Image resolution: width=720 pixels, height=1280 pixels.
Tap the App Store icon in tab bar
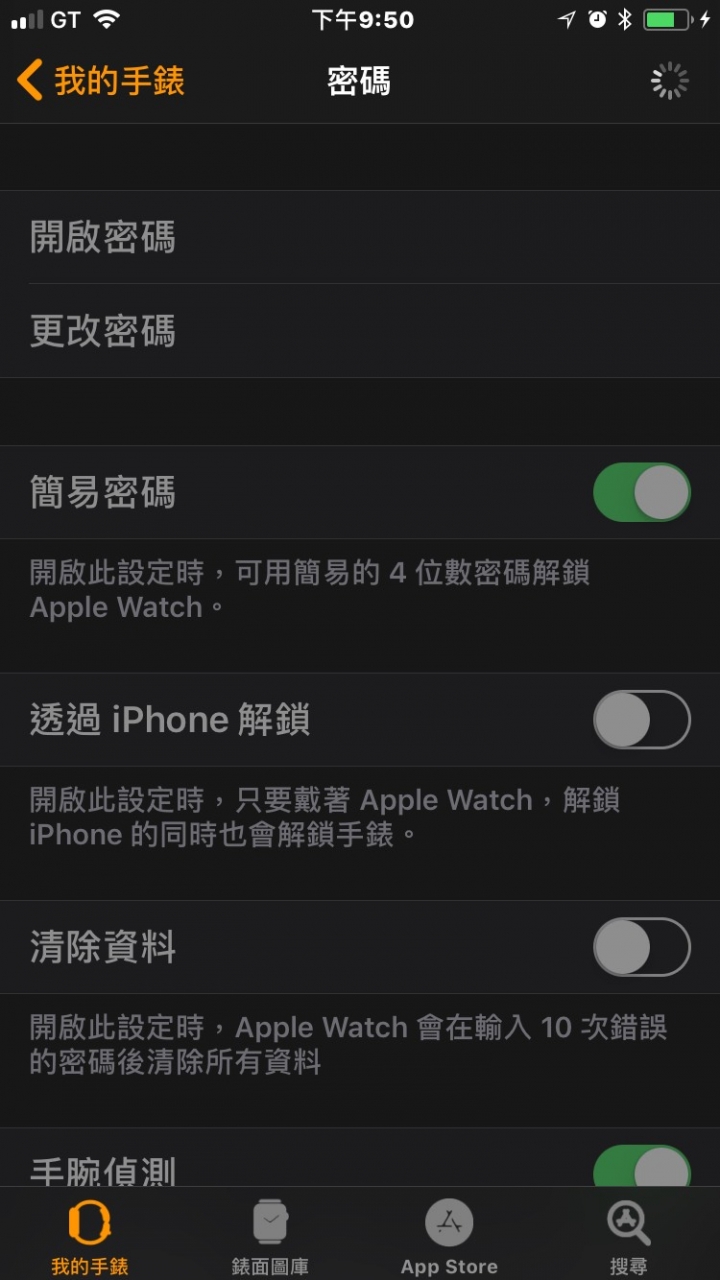(449, 1222)
